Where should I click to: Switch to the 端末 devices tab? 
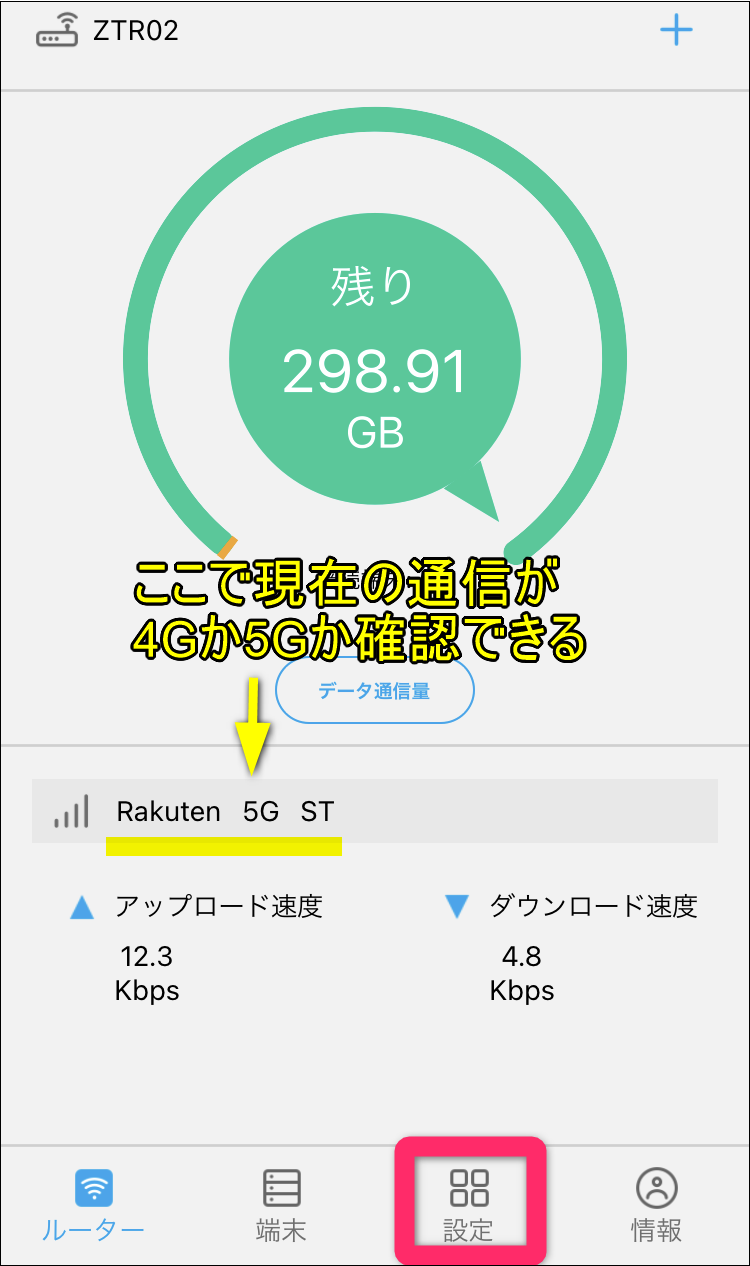pyautogui.click(x=281, y=1205)
